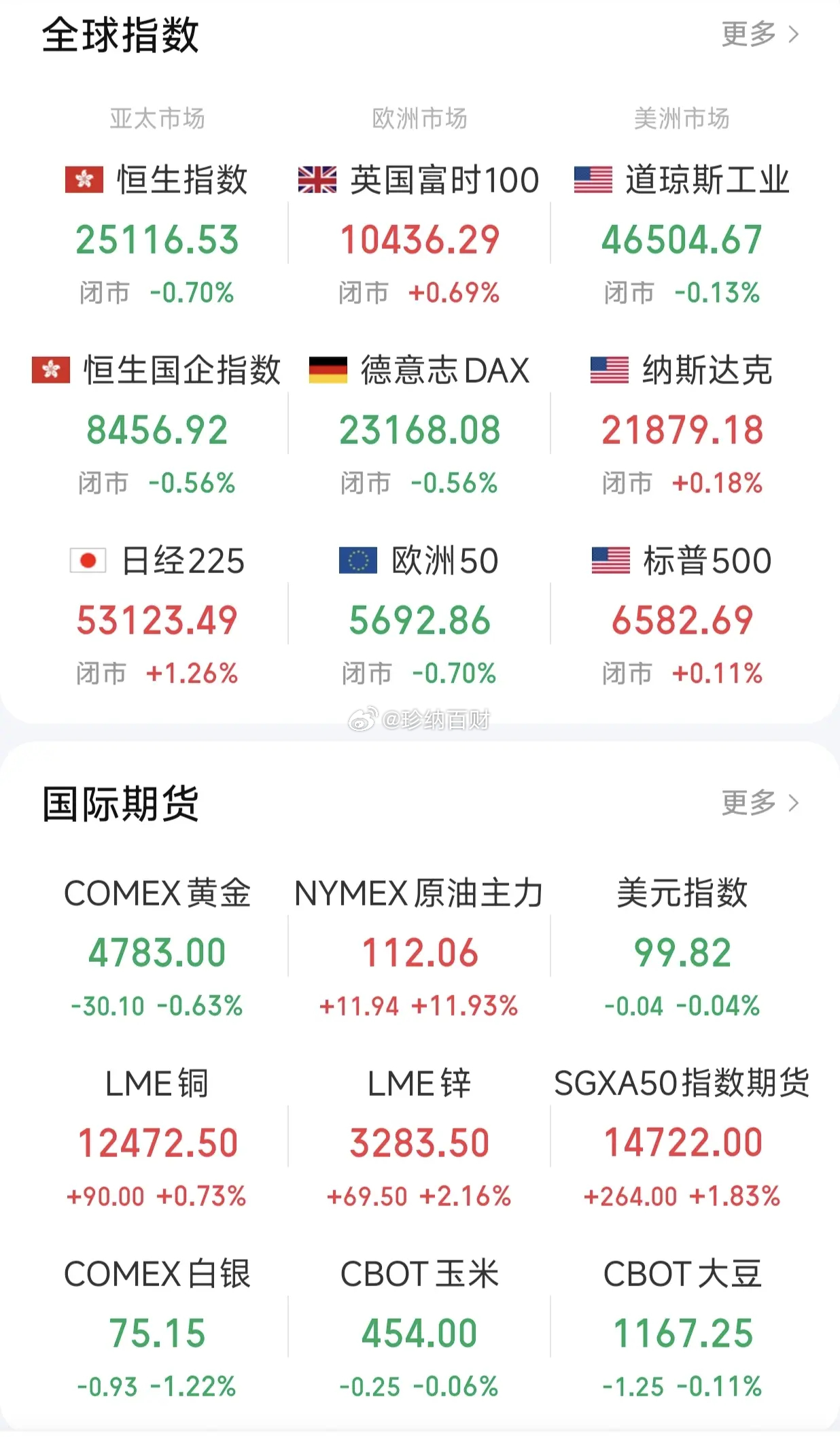
Task: Switch to the 欧洲市场 tab
Action: [x=419, y=117]
